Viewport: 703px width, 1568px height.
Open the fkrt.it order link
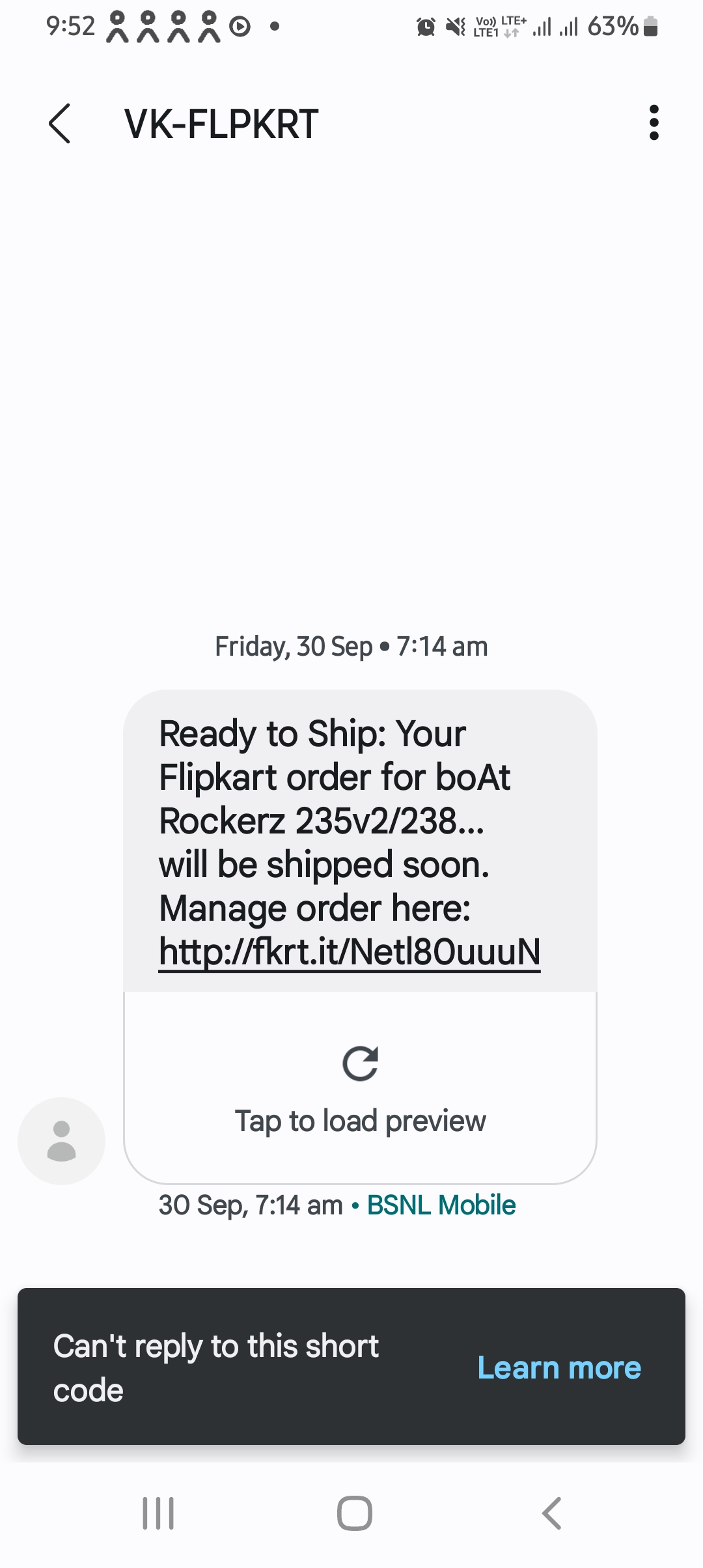pos(350,951)
